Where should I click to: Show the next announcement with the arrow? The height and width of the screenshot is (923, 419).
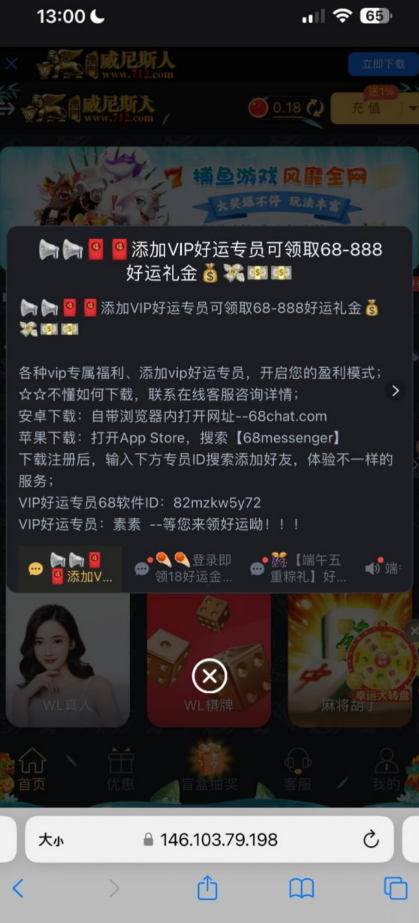click(396, 390)
